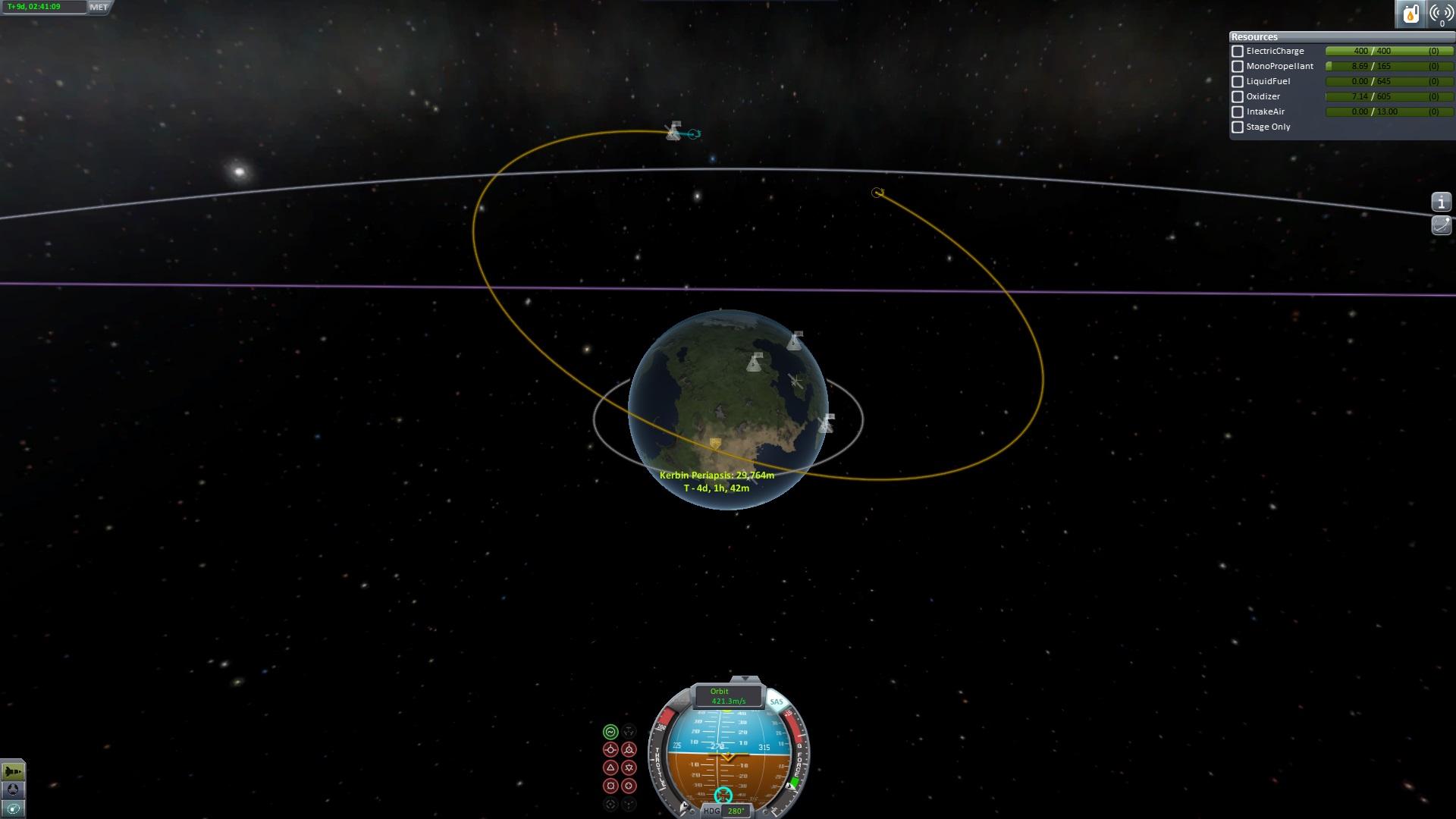
Task: Select the retrograde SAS hold mode
Action: pos(629,750)
